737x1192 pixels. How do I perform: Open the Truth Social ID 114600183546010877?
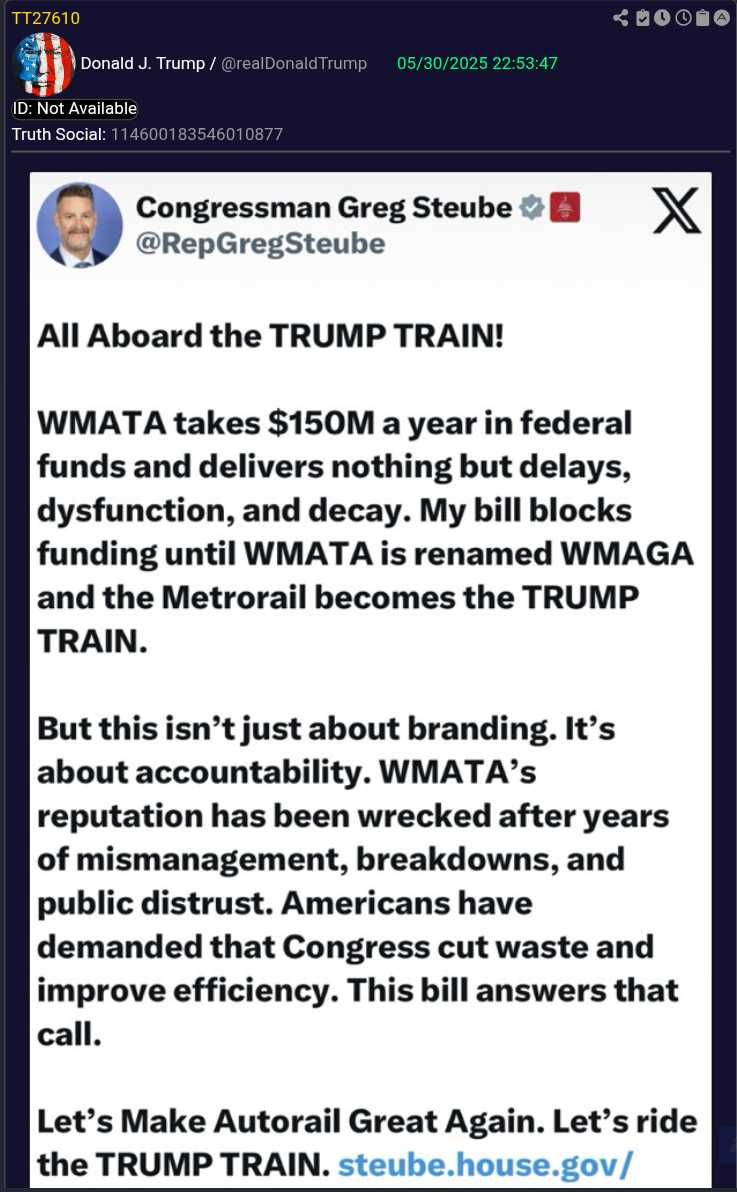196,133
